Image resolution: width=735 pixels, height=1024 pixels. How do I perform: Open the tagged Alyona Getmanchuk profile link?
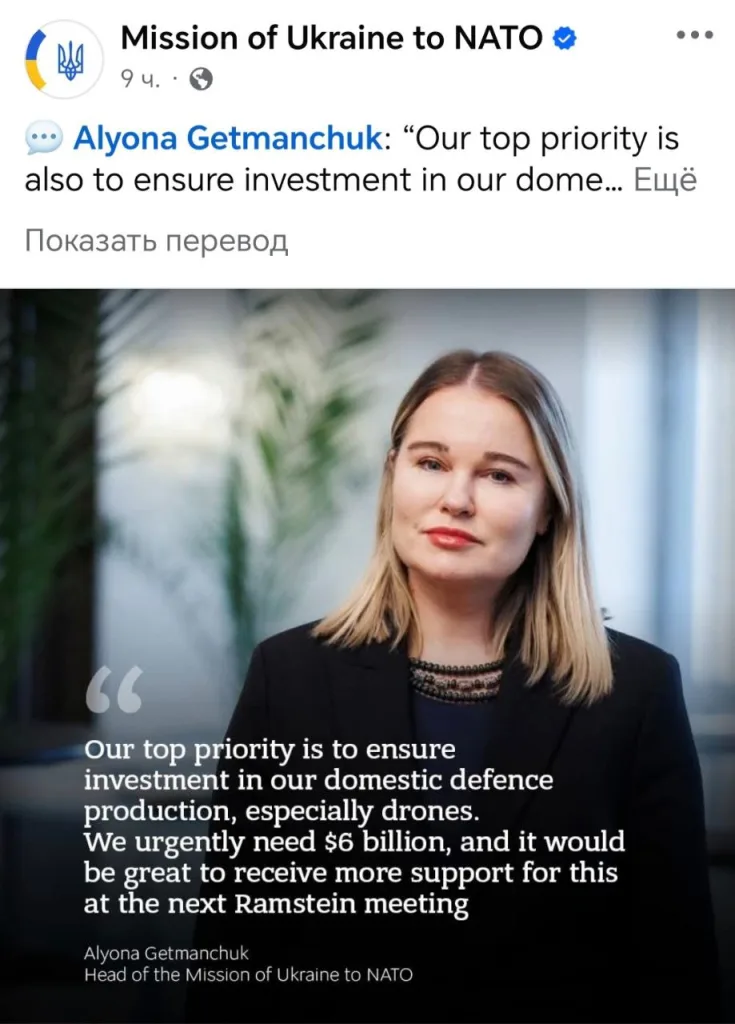pyautogui.click(x=227, y=138)
